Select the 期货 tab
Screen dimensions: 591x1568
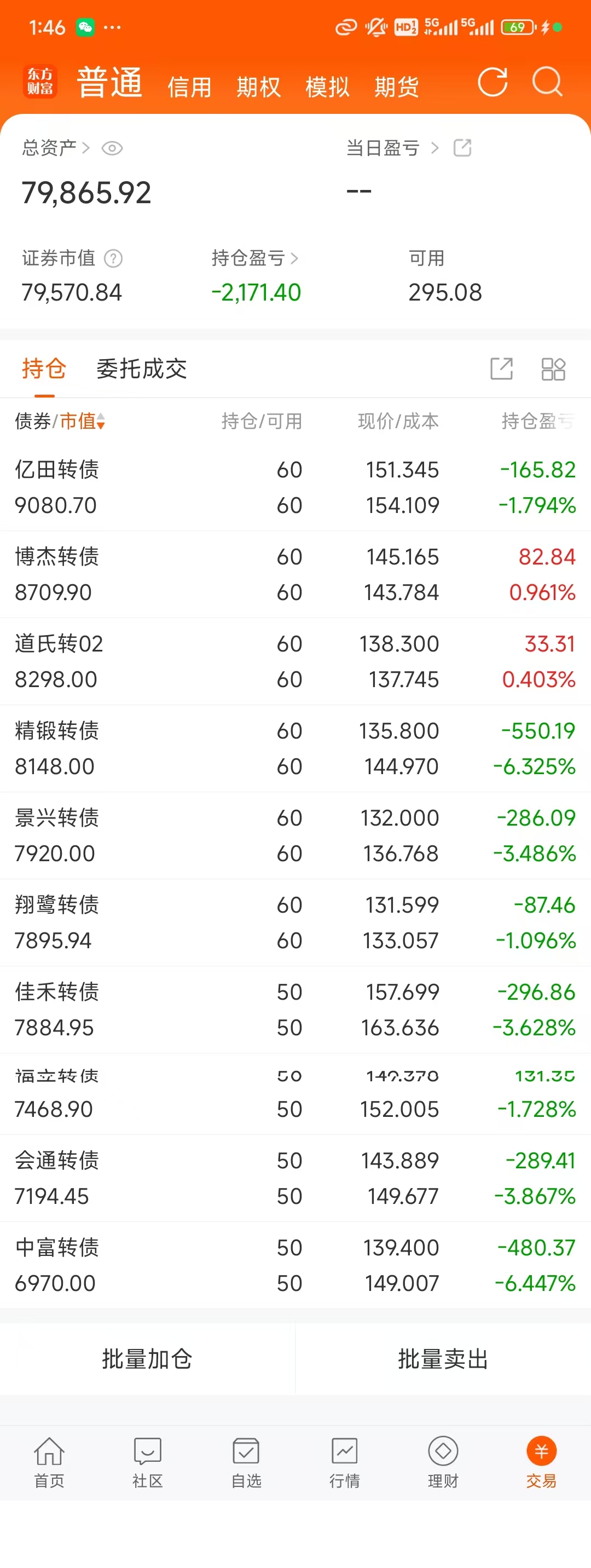coord(396,87)
